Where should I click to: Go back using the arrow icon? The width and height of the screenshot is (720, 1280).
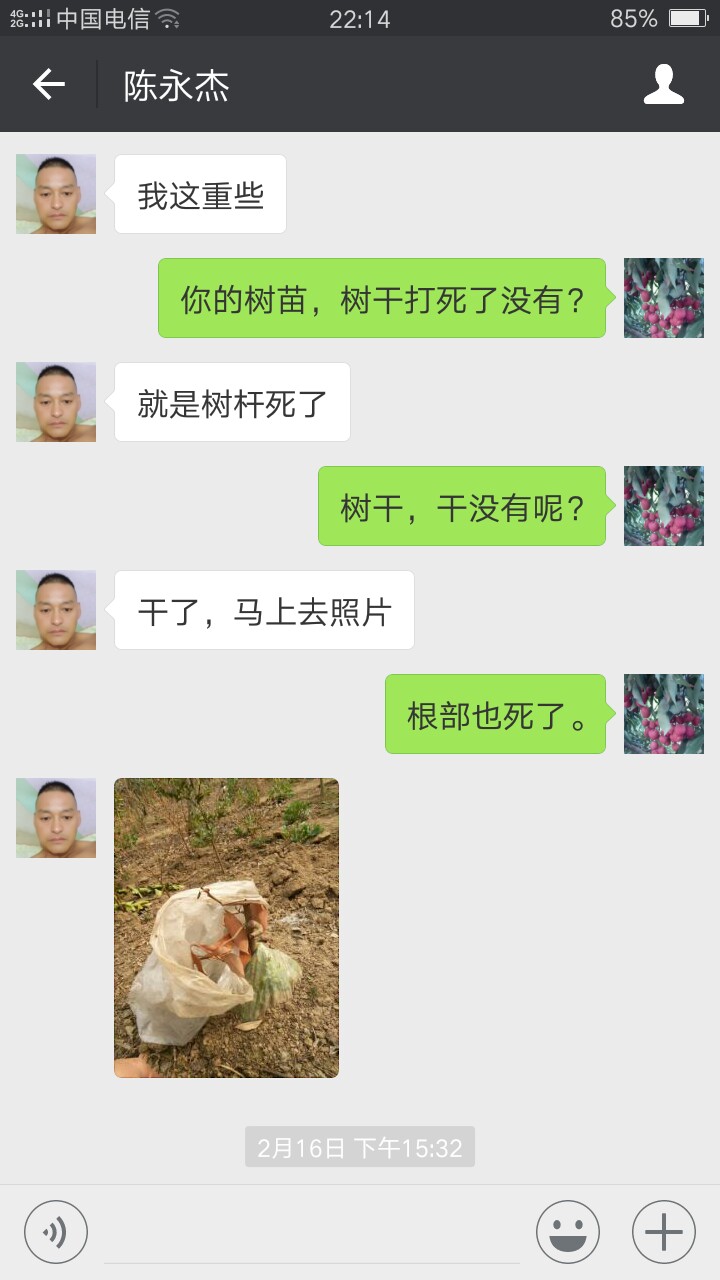[x=49, y=85]
